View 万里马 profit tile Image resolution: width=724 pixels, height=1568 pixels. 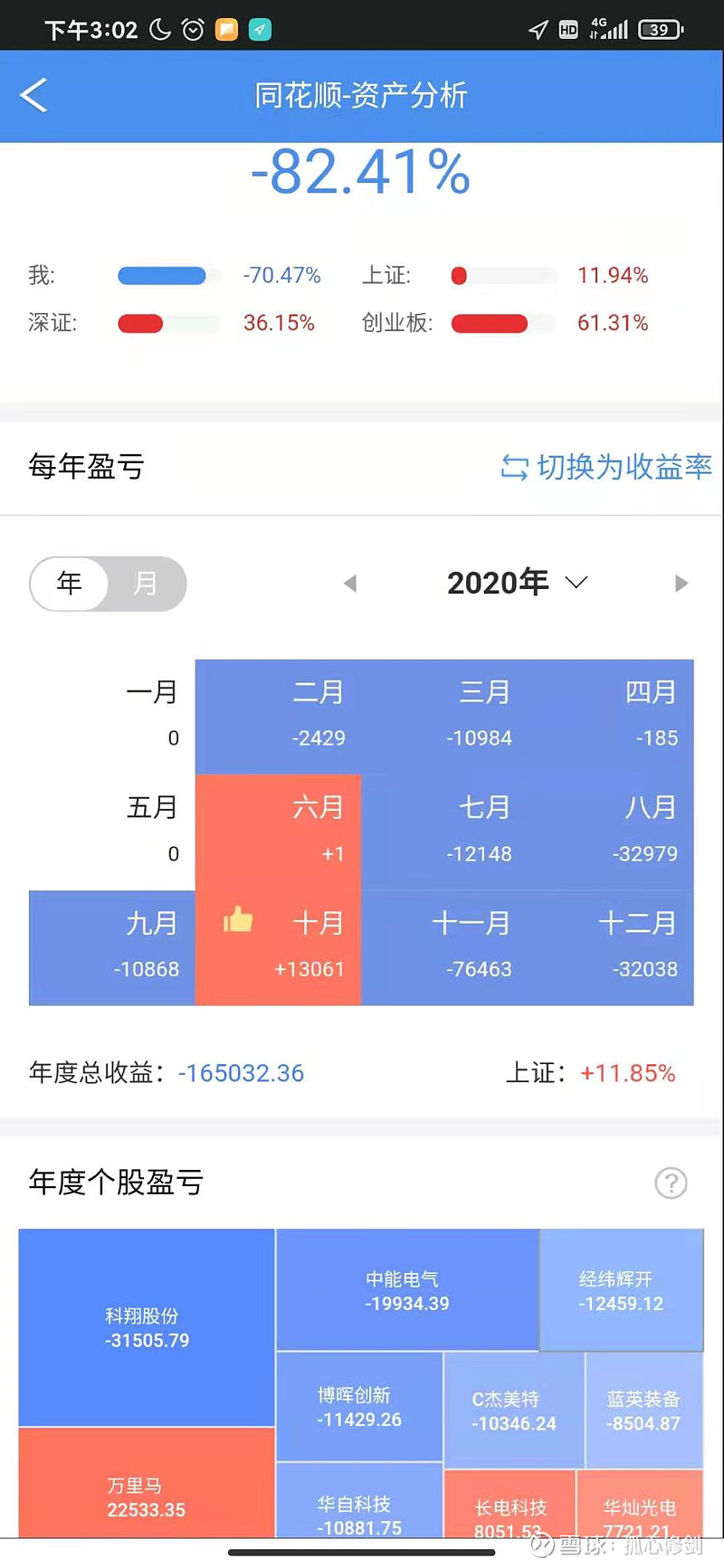(x=147, y=1482)
